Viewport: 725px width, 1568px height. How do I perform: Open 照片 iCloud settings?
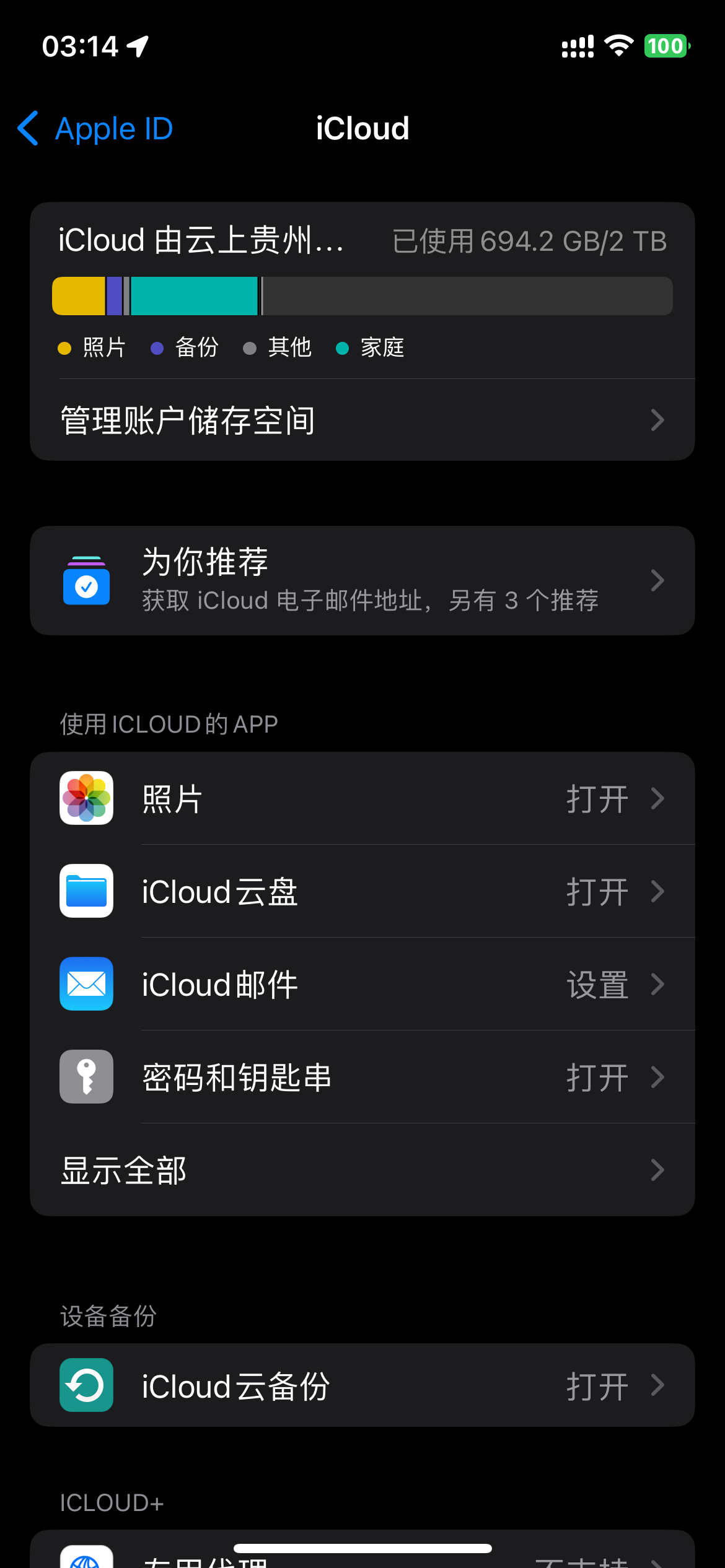[x=362, y=799]
